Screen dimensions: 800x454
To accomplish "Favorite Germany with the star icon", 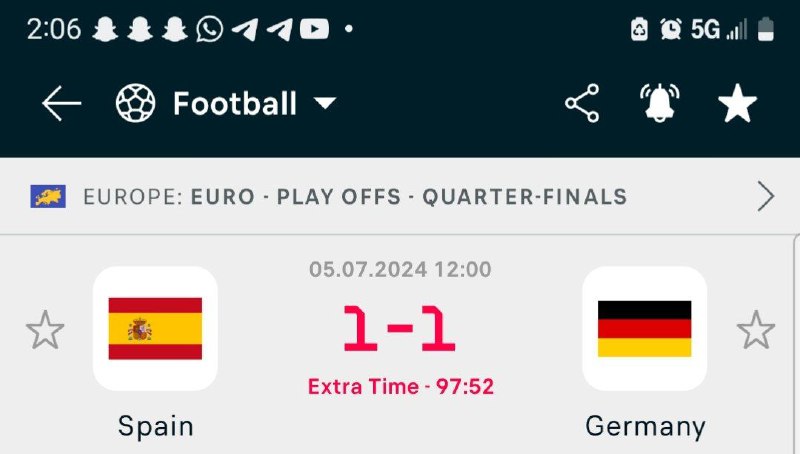I will point(755,330).
